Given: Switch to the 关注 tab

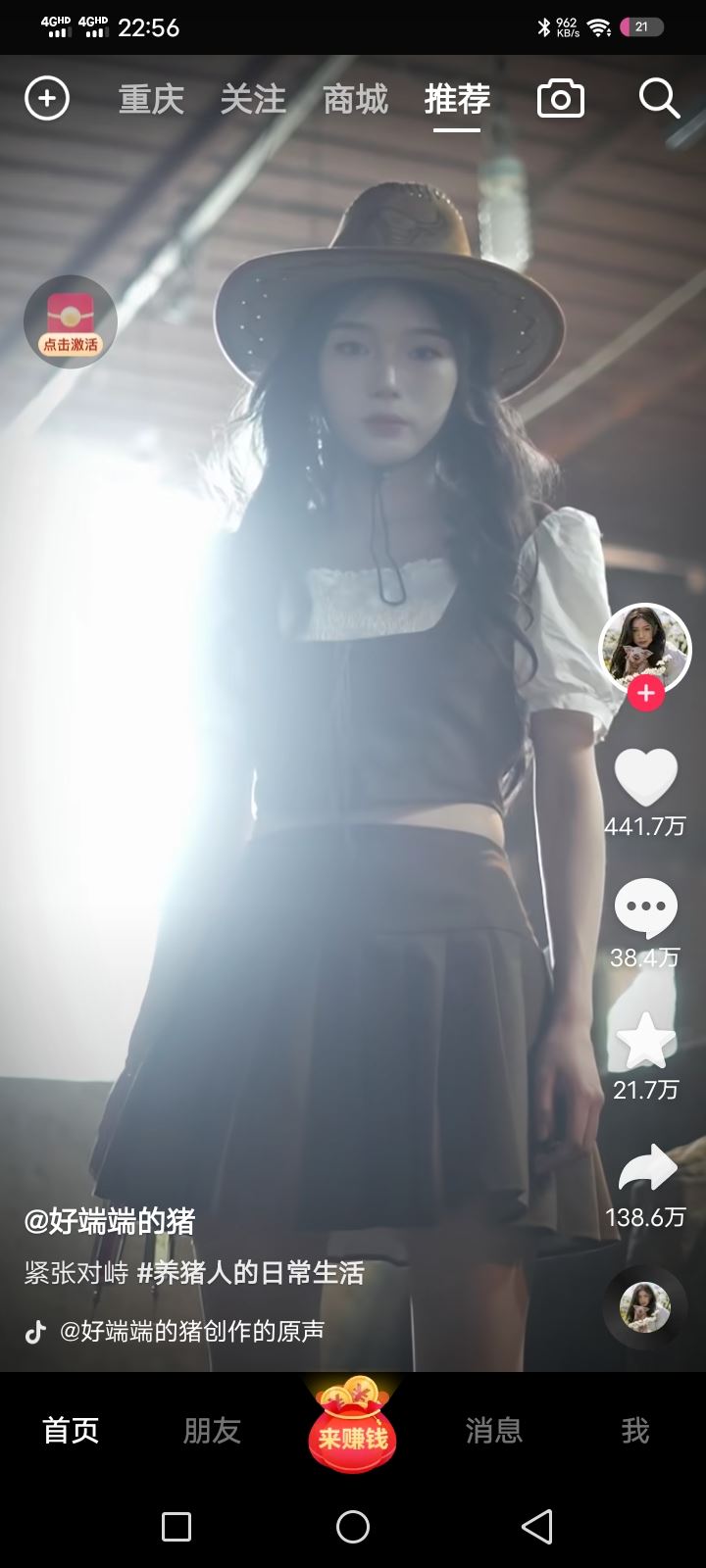Looking at the screenshot, I should click(x=253, y=99).
